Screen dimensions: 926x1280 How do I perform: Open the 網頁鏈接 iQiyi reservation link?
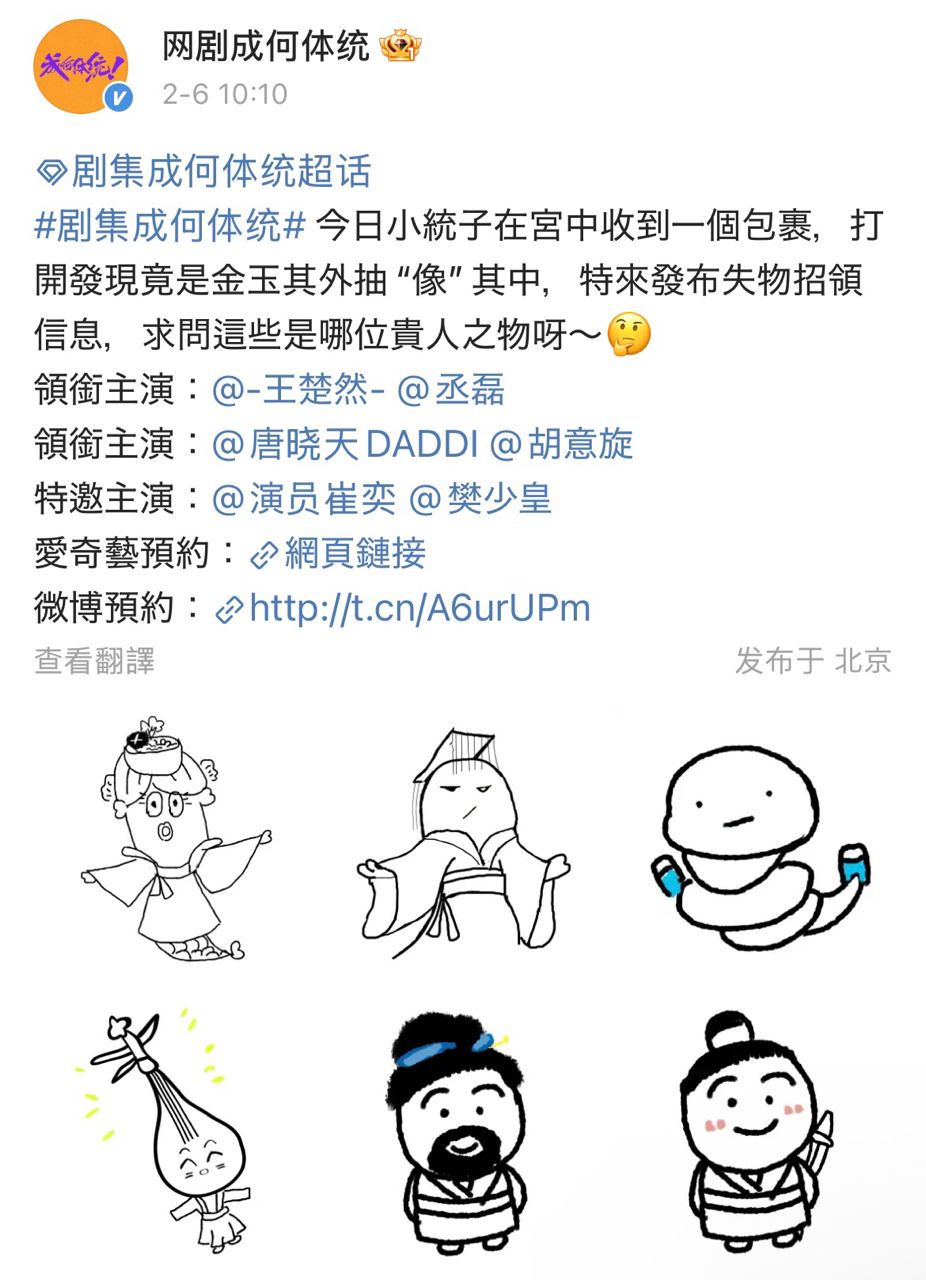[x=338, y=553]
